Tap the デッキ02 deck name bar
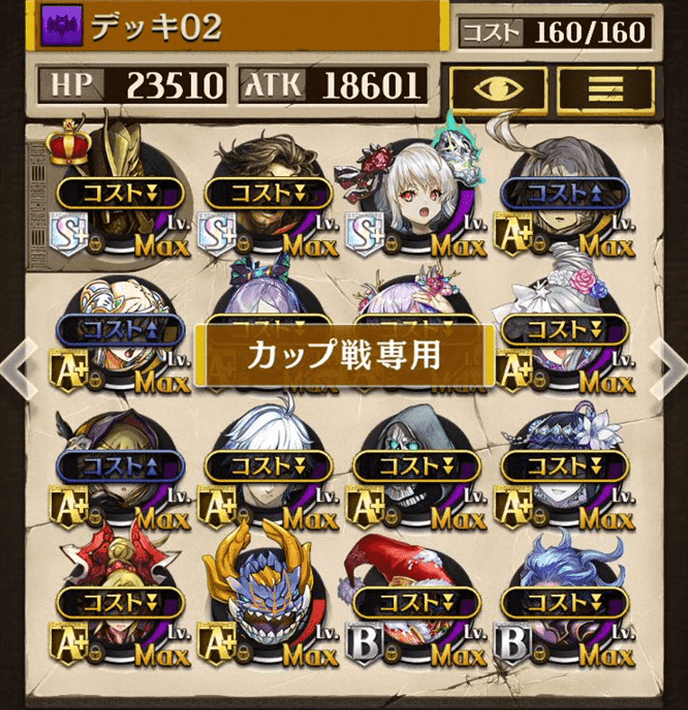Viewport: 688px width, 710px height. point(240,27)
